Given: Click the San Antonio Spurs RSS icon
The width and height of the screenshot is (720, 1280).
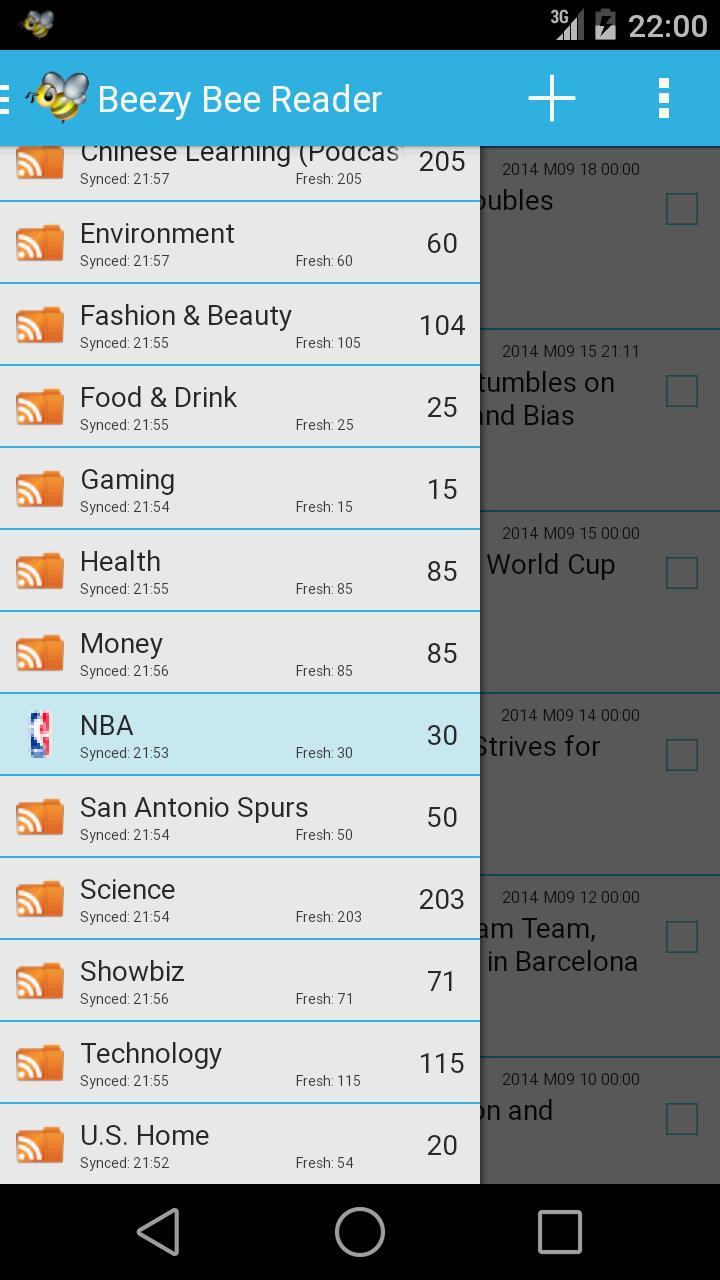Looking at the screenshot, I should point(40,817).
